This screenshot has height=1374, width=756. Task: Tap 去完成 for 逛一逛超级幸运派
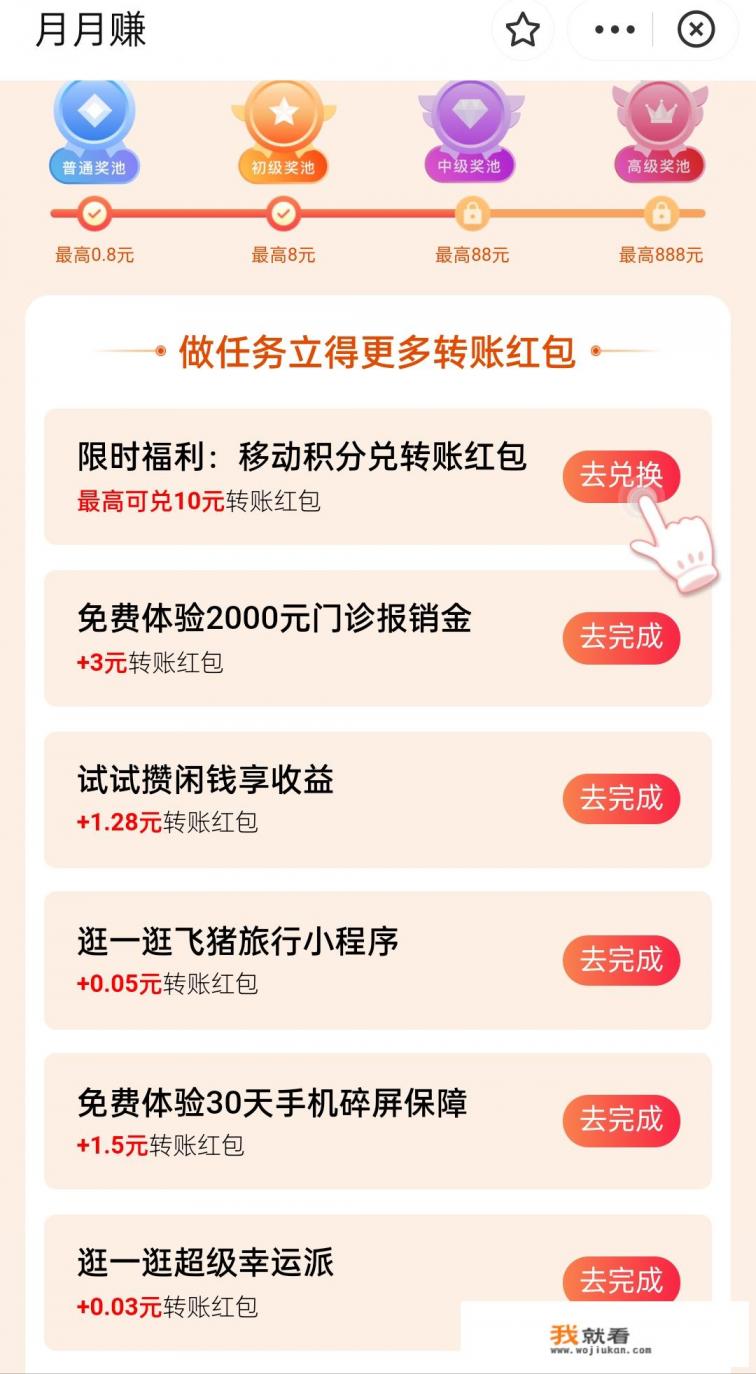621,1281
